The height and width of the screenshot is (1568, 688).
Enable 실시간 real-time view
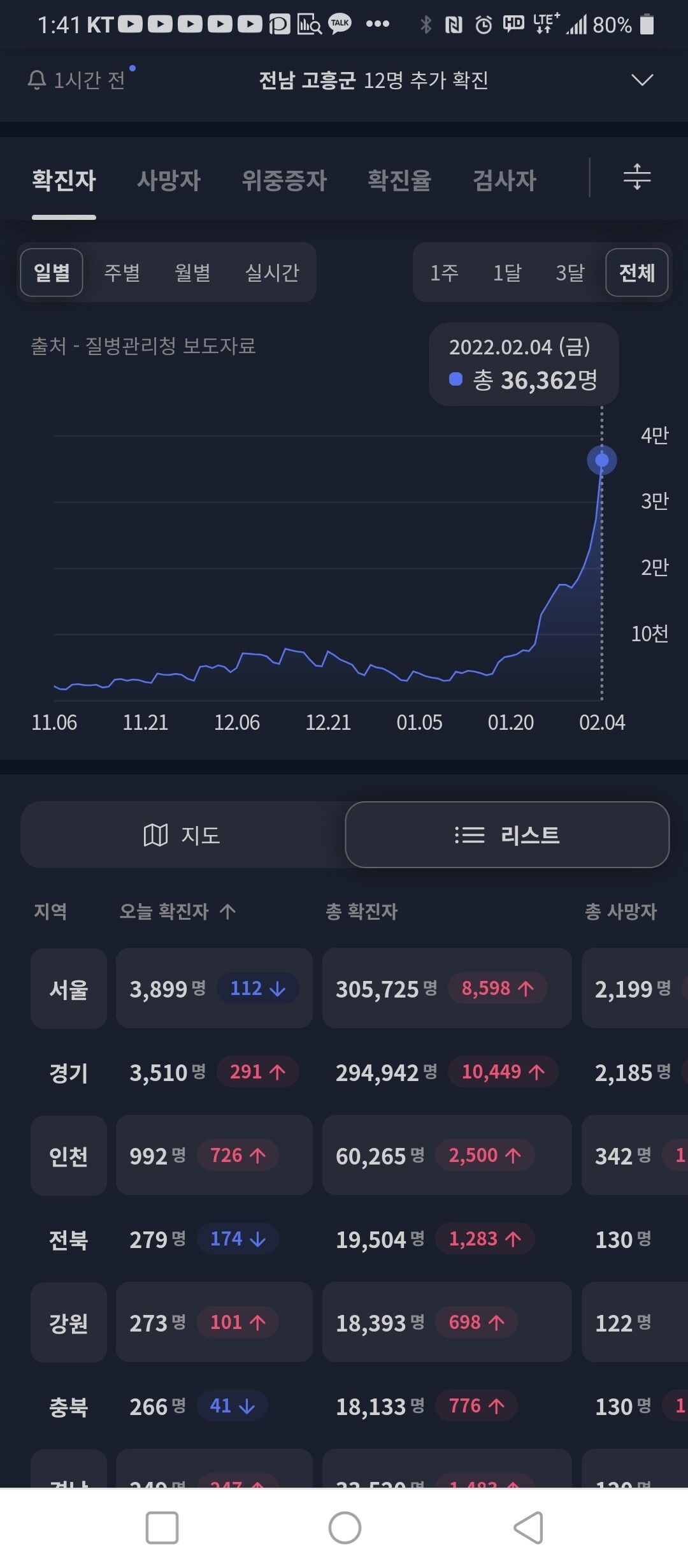coord(271,272)
